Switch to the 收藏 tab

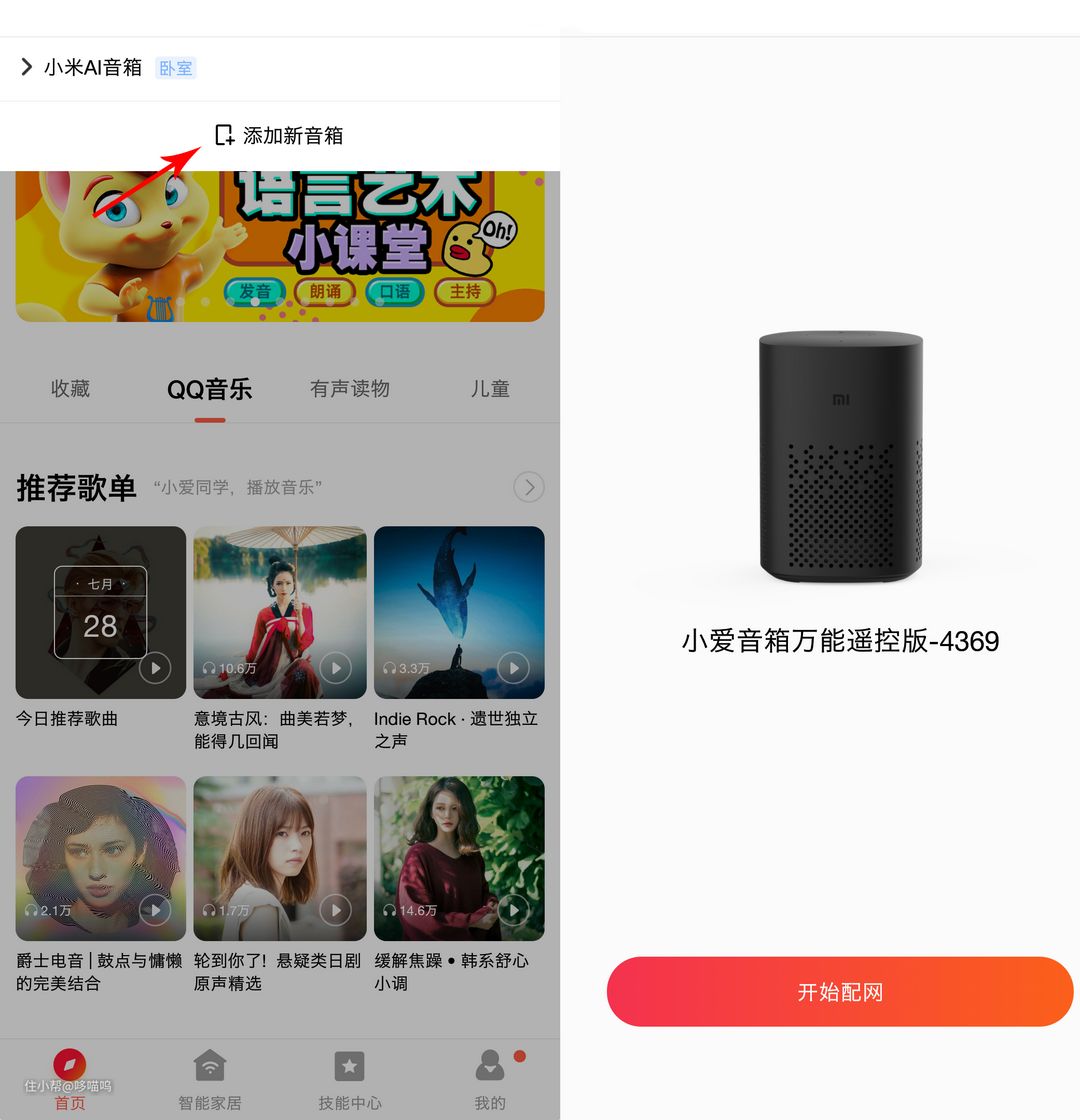coord(70,389)
